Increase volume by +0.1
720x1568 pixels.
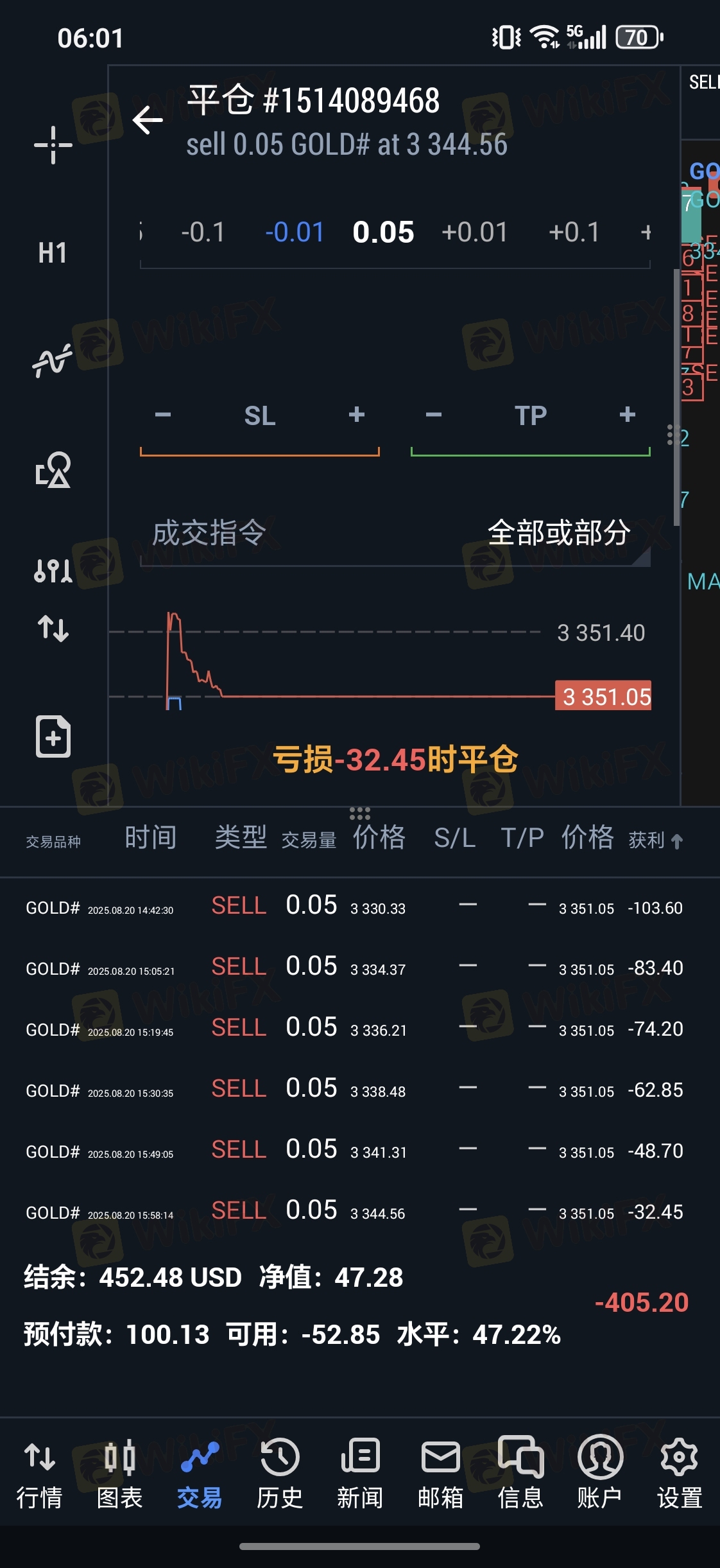click(x=574, y=232)
